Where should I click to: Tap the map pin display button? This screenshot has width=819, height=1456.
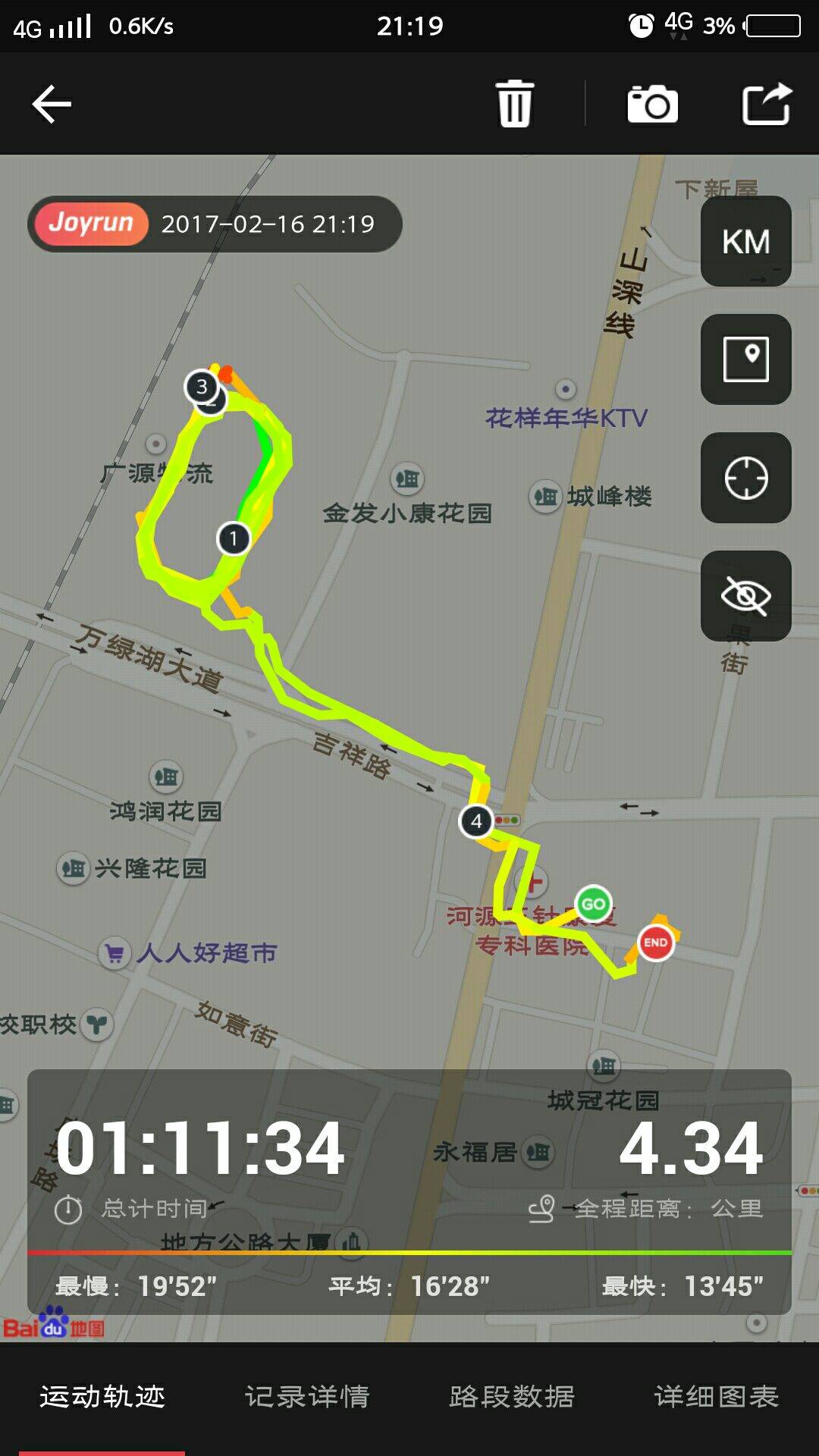point(745,359)
